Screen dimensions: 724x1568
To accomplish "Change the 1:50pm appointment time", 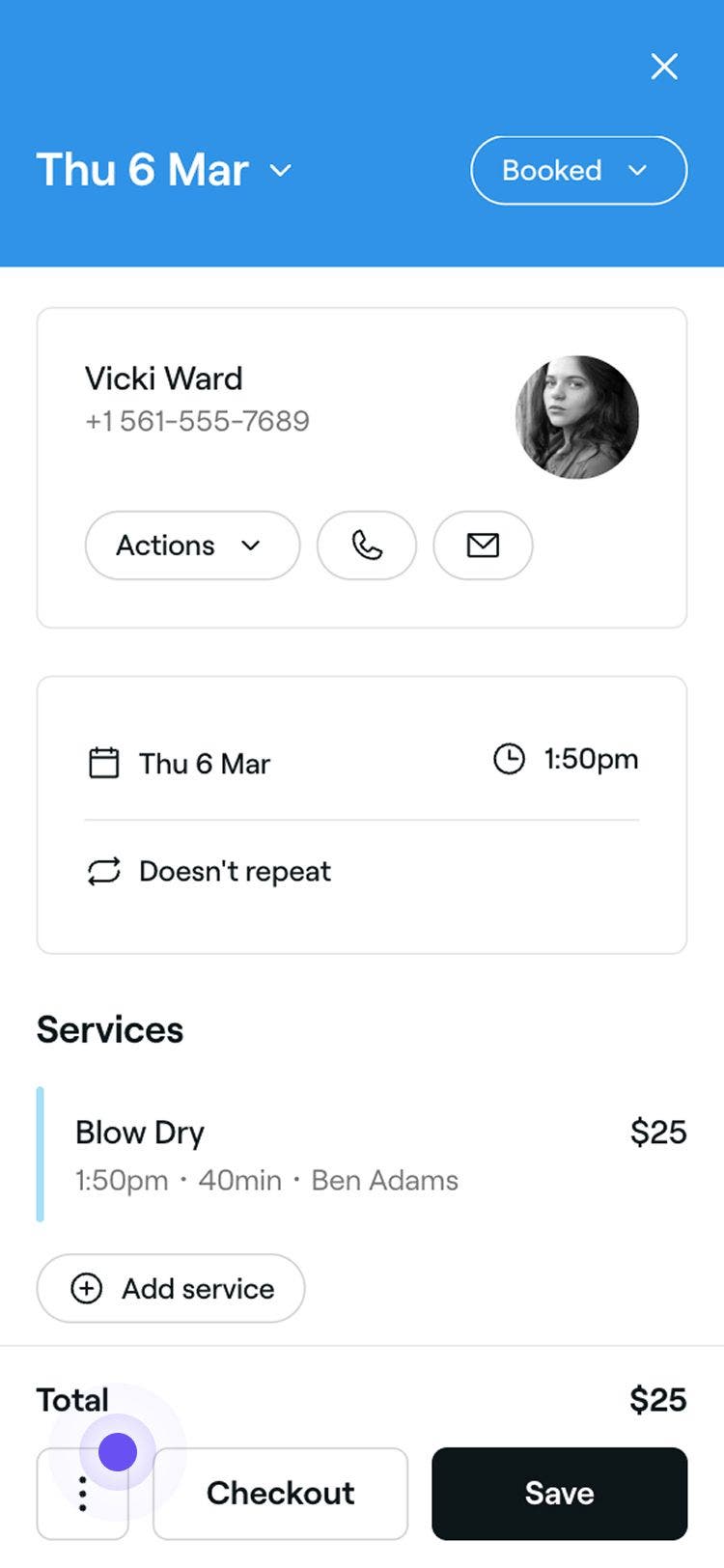I will pyautogui.click(x=567, y=759).
